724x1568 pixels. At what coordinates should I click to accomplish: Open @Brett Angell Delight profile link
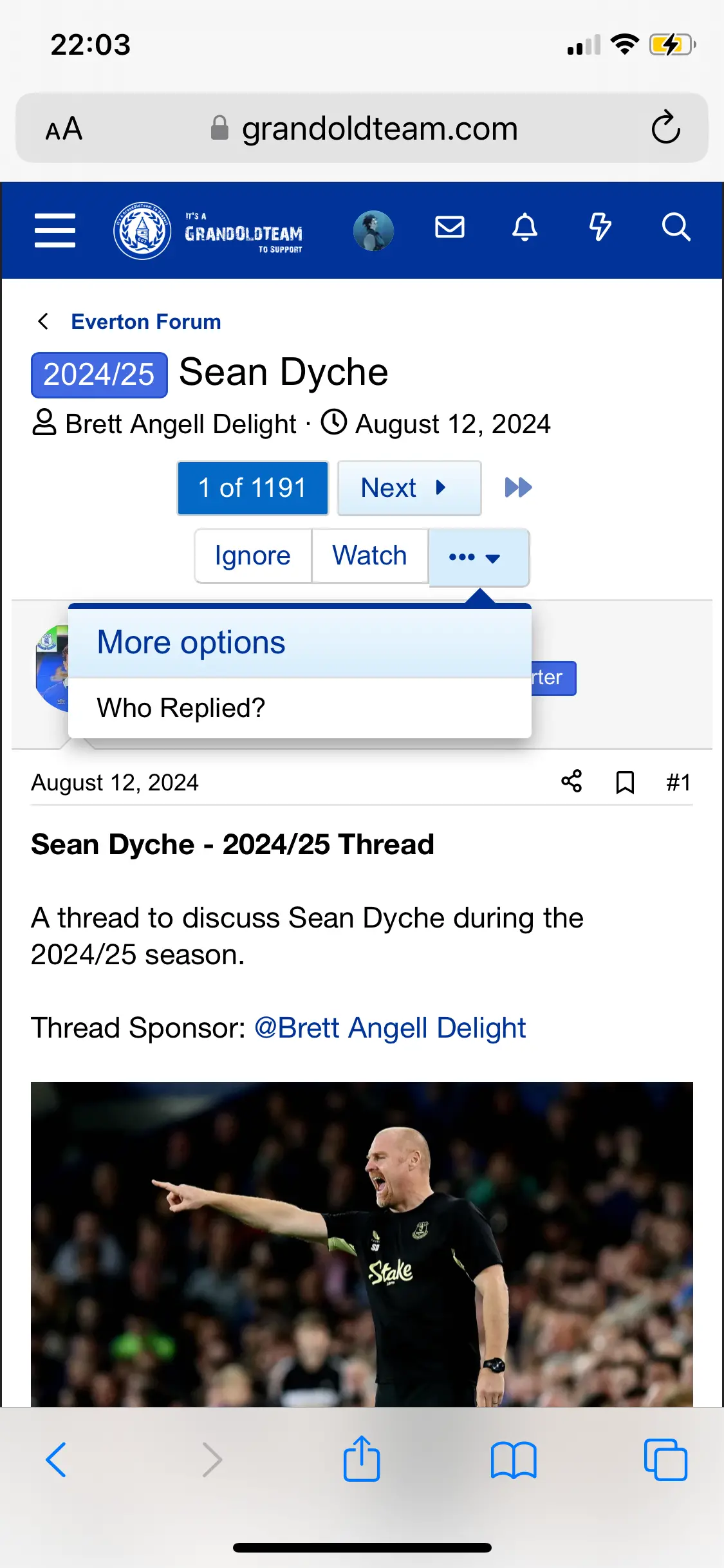tap(390, 1028)
